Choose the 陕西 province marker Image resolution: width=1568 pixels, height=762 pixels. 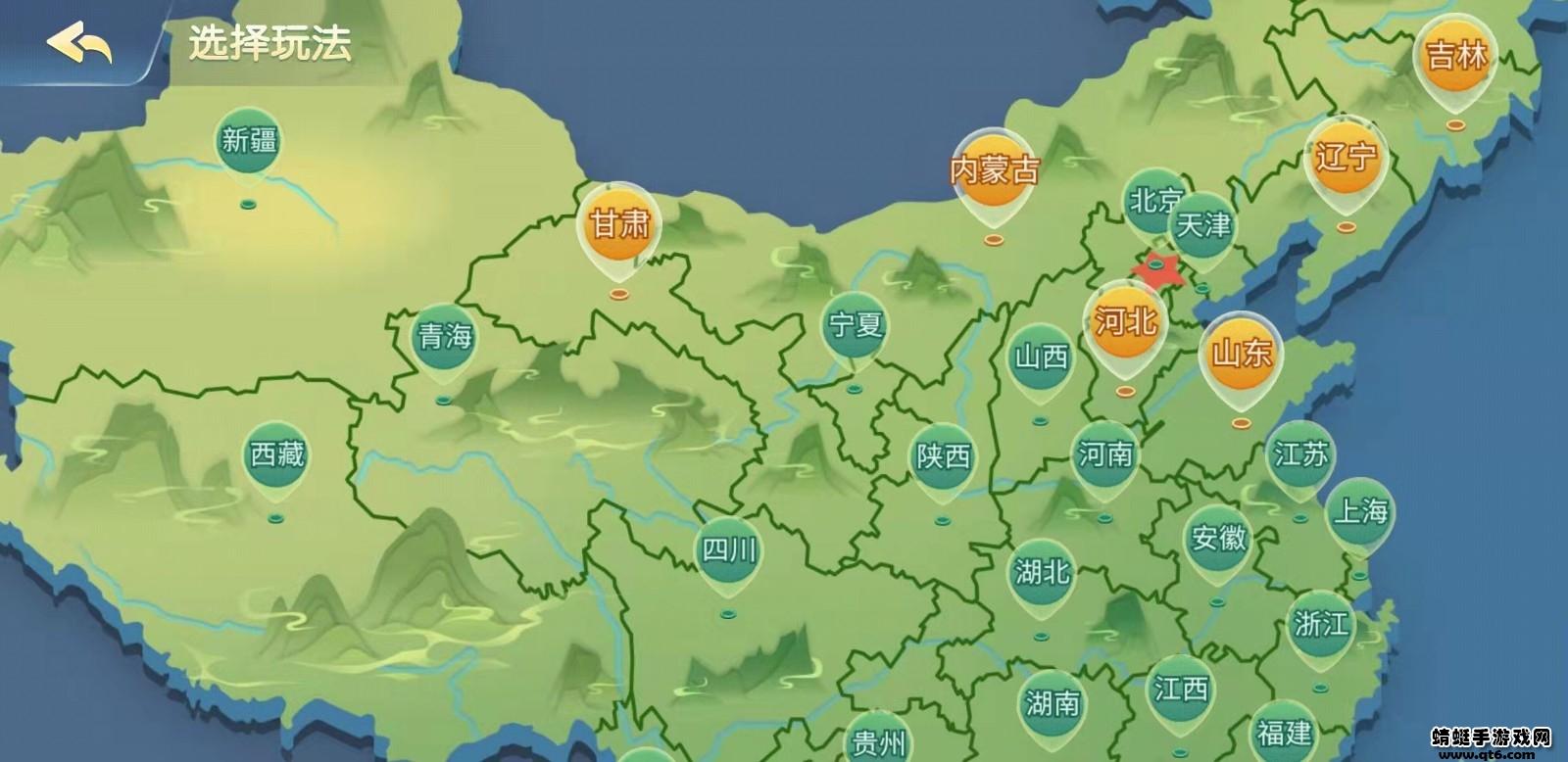[x=943, y=456]
